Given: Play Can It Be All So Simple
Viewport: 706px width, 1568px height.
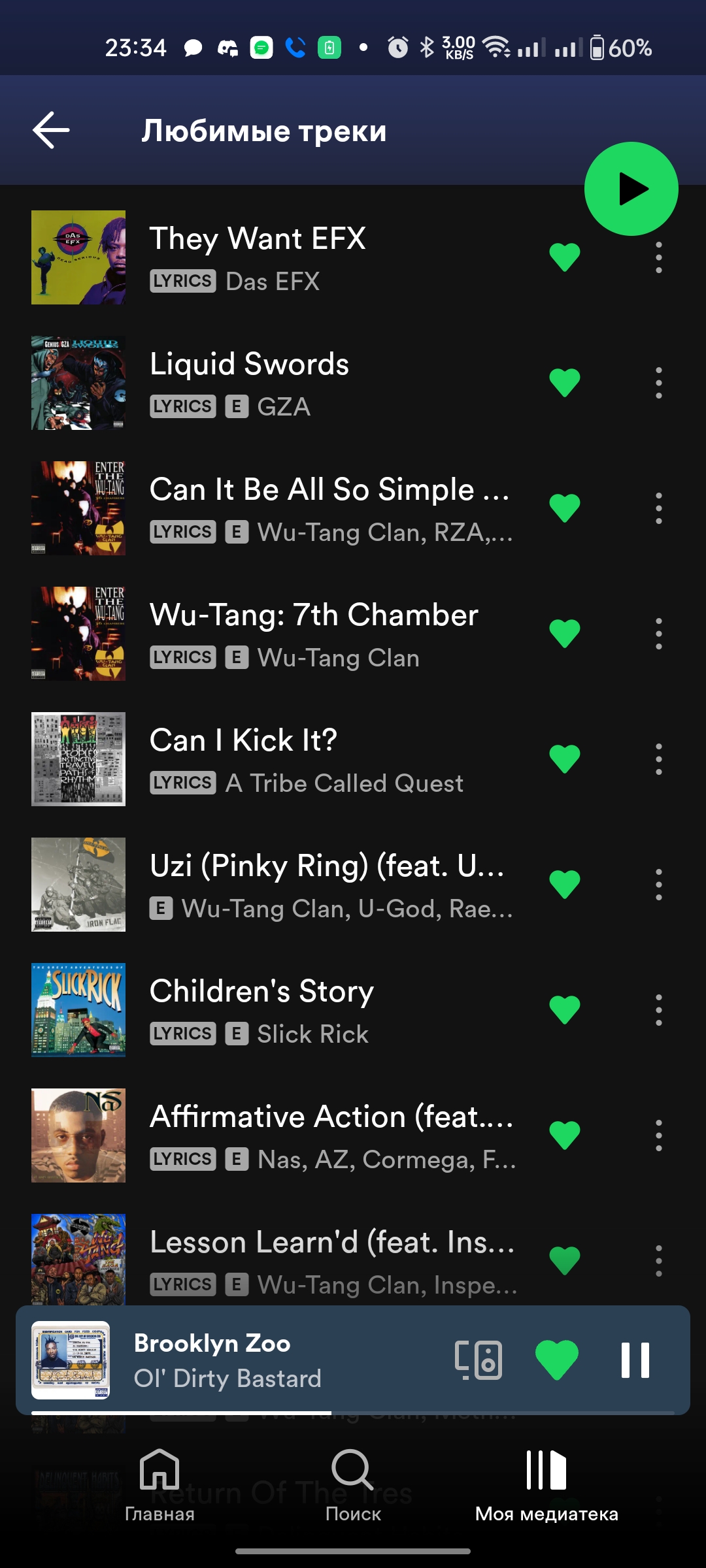Looking at the screenshot, I should pos(327,508).
